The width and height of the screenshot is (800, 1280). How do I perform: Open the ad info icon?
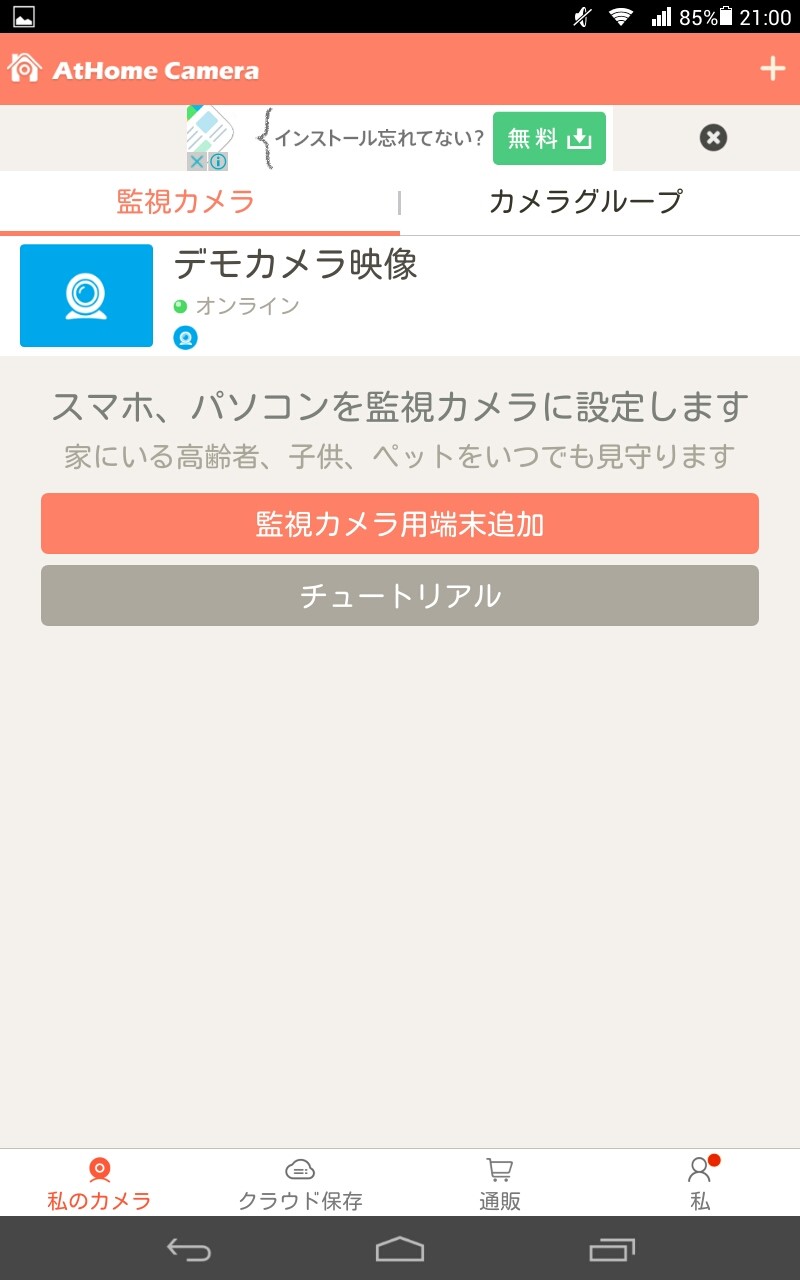(x=218, y=162)
